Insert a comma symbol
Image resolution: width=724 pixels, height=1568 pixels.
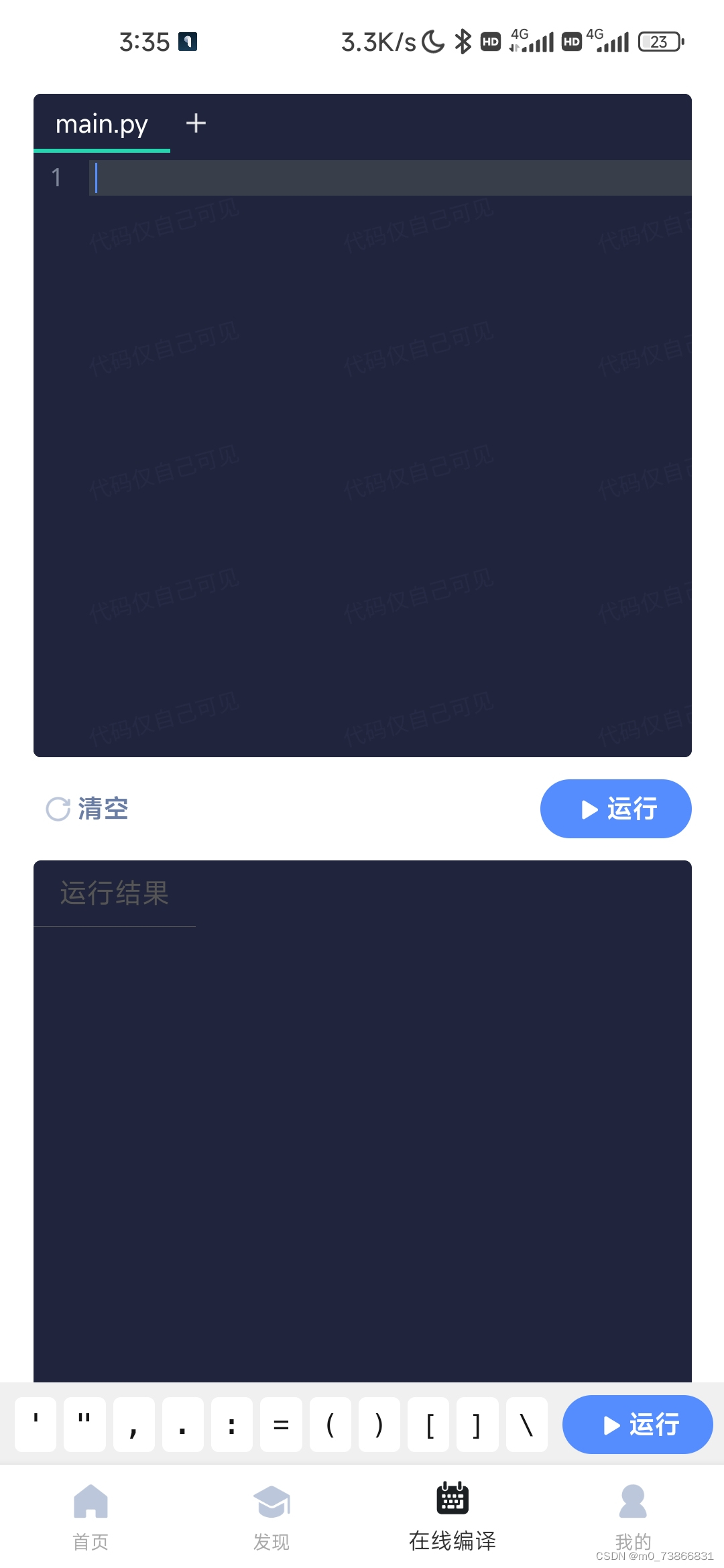[133, 1425]
